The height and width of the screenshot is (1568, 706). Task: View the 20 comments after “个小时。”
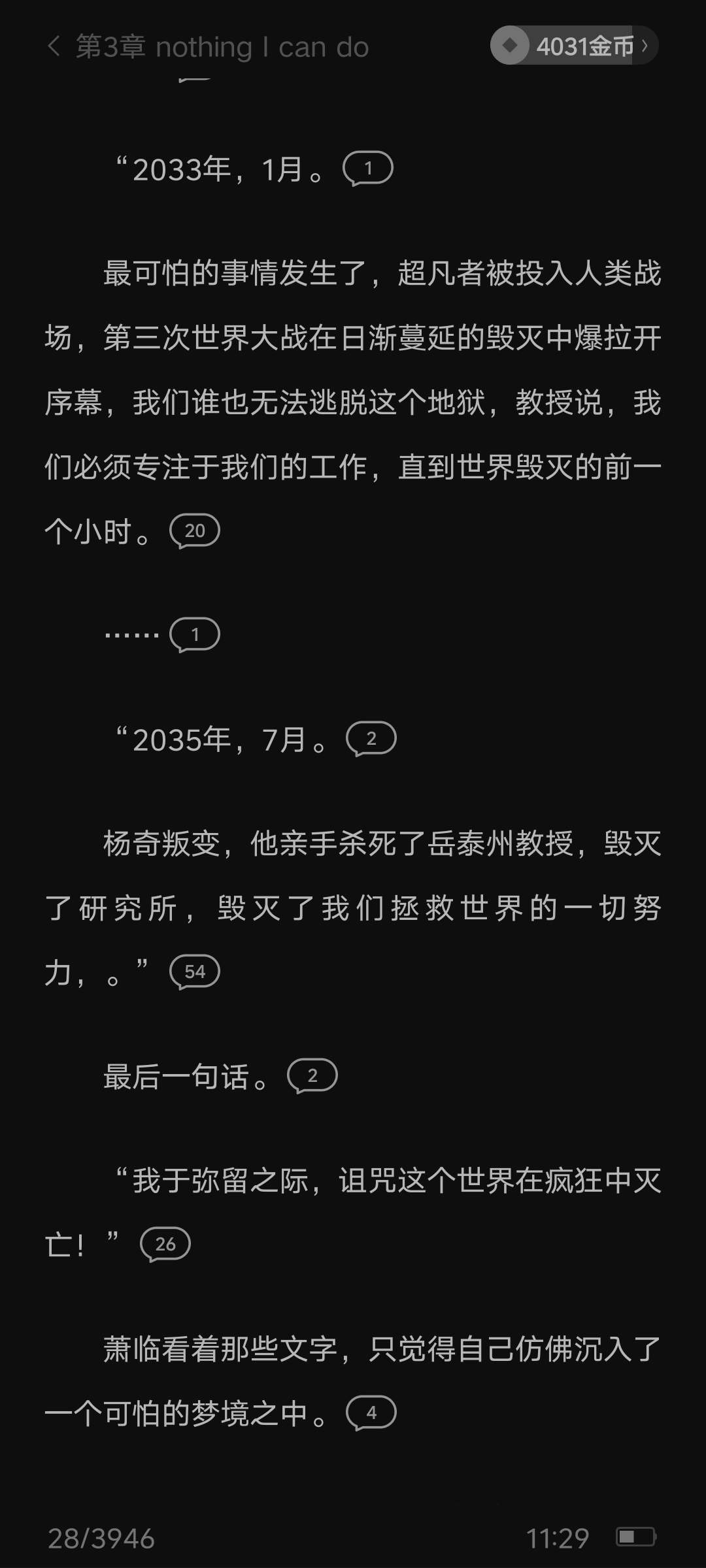[x=194, y=531]
